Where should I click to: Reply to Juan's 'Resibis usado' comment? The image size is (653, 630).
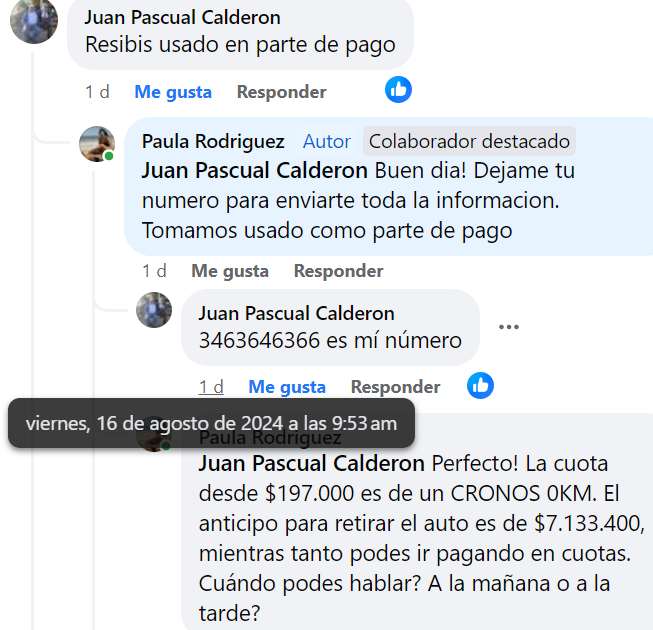click(281, 92)
